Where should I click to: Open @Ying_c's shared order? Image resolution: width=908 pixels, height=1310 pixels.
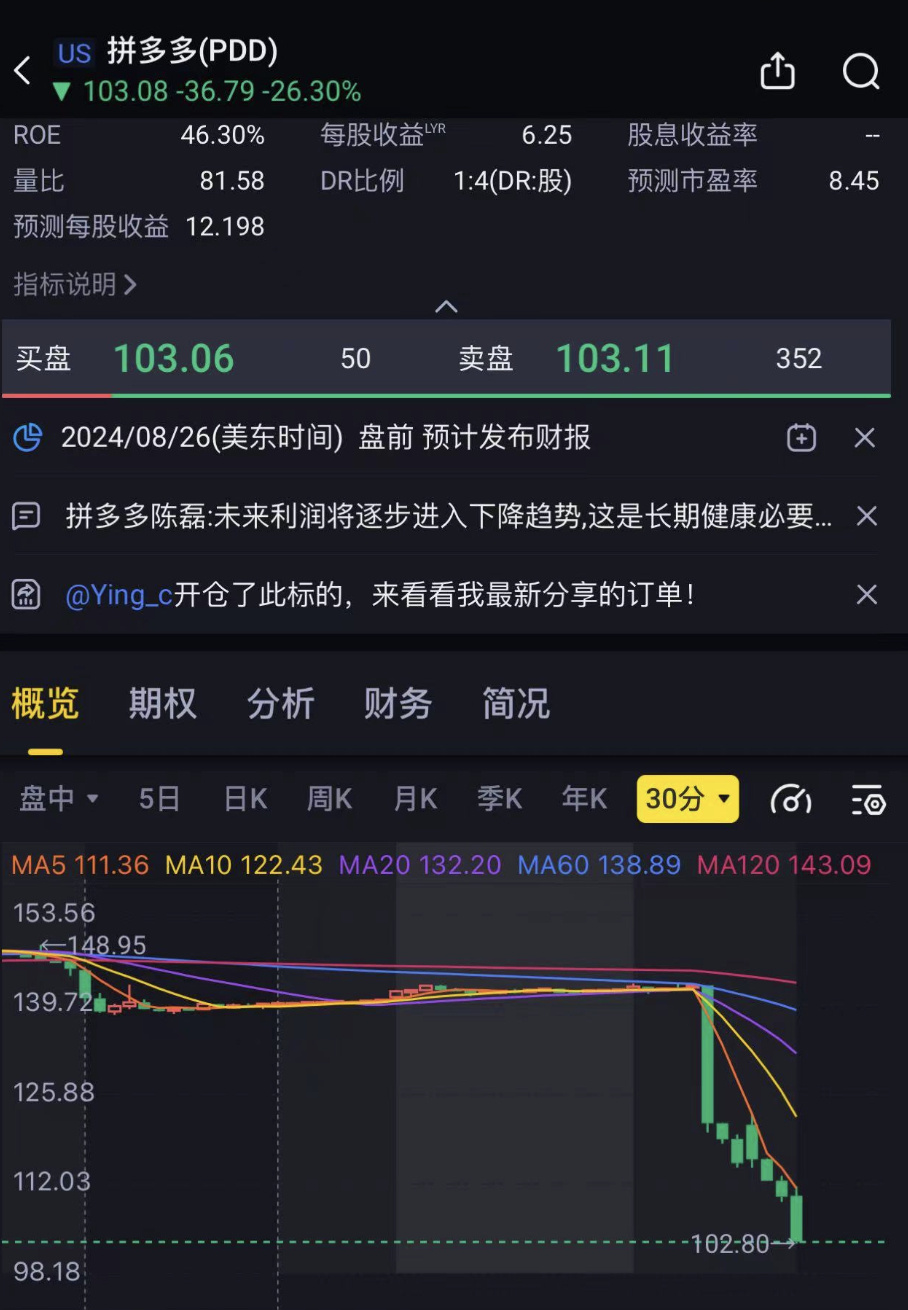click(x=380, y=595)
